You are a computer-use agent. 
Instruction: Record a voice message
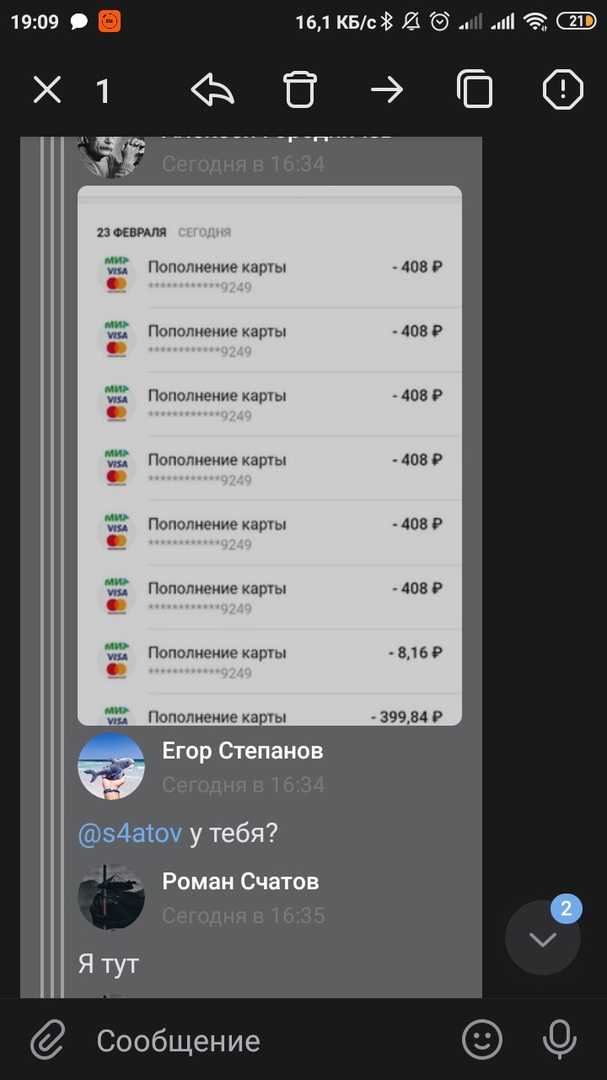pos(559,1040)
